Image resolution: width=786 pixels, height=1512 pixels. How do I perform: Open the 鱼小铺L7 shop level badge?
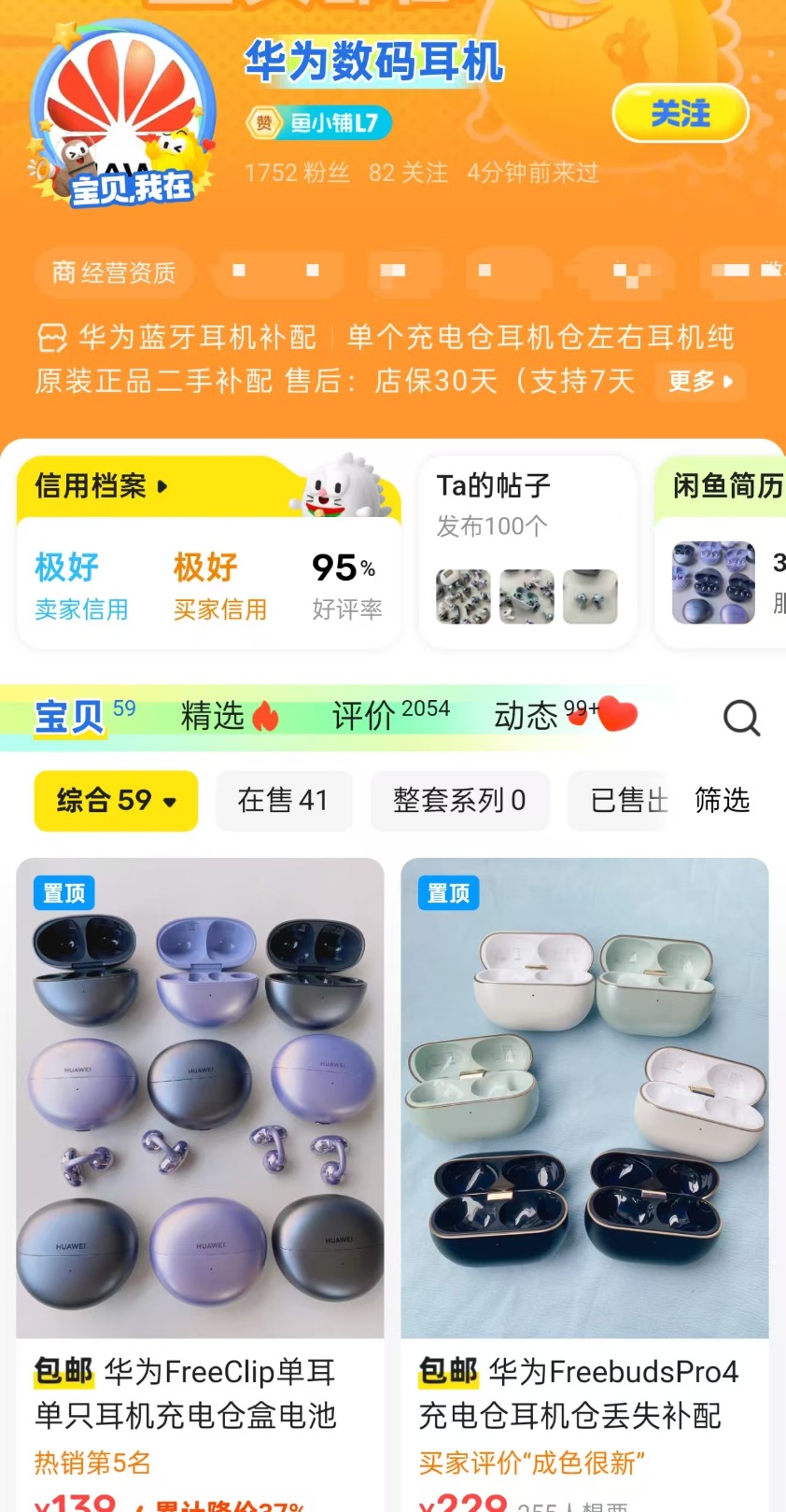[319, 122]
